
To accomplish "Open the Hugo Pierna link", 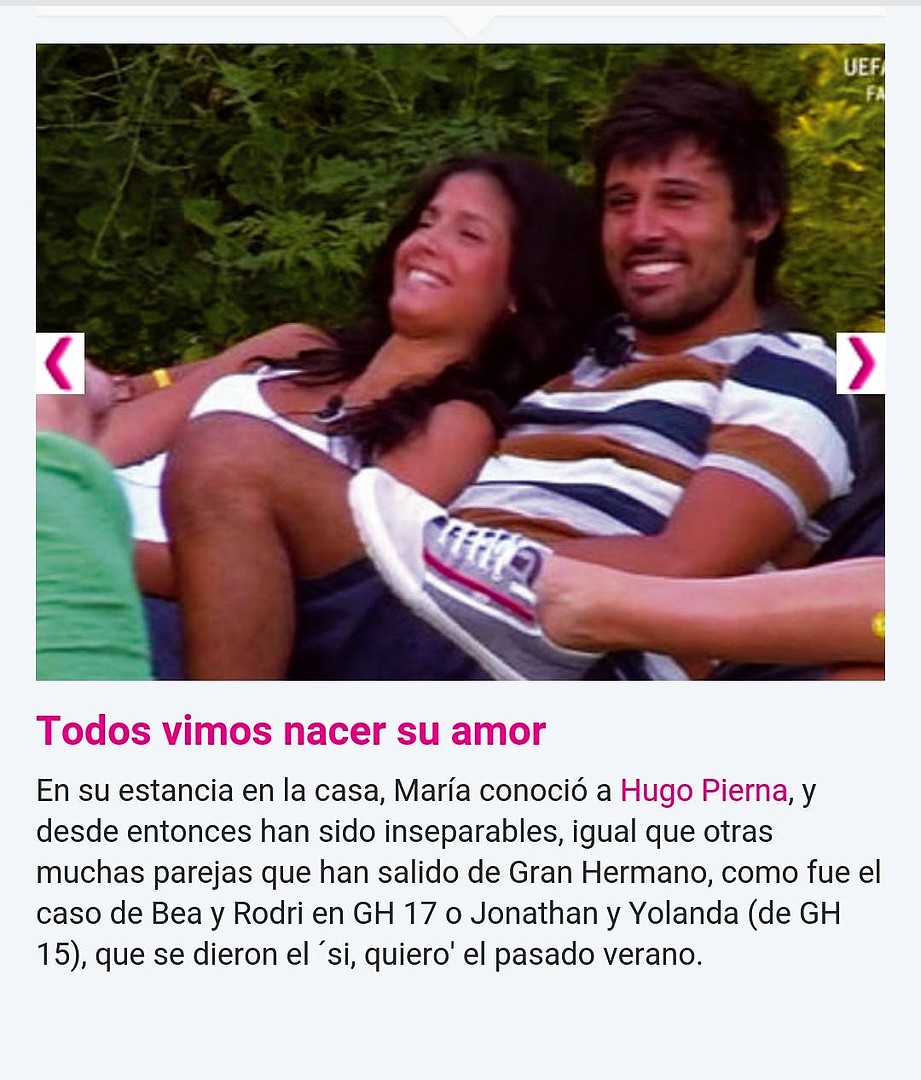I will tap(703, 791).
